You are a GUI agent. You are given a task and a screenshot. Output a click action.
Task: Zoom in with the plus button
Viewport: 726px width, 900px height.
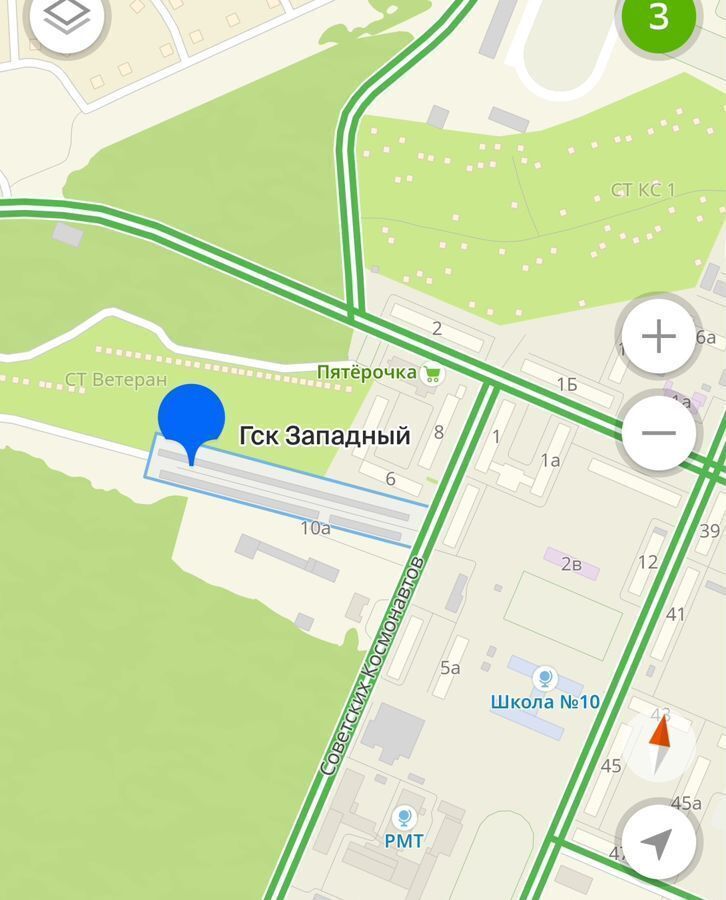coord(658,337)
